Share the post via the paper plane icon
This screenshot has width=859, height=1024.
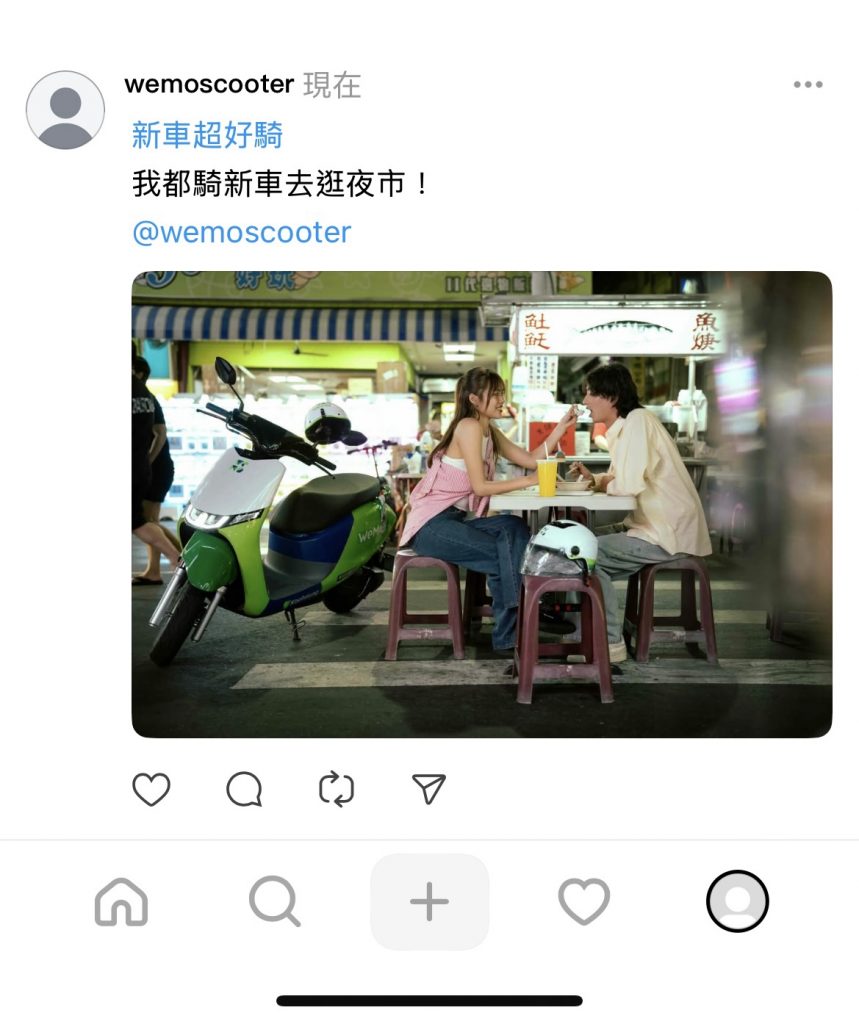428,790
